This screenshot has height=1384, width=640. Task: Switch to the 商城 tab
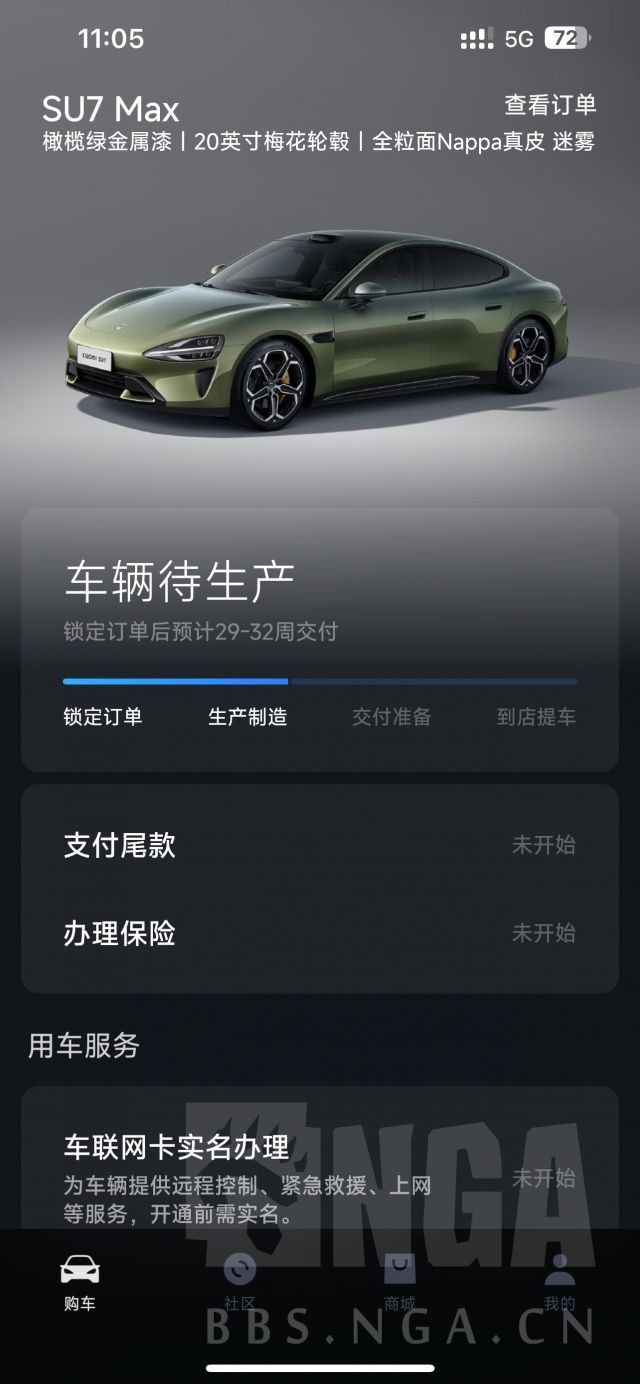coord(400,1282)
